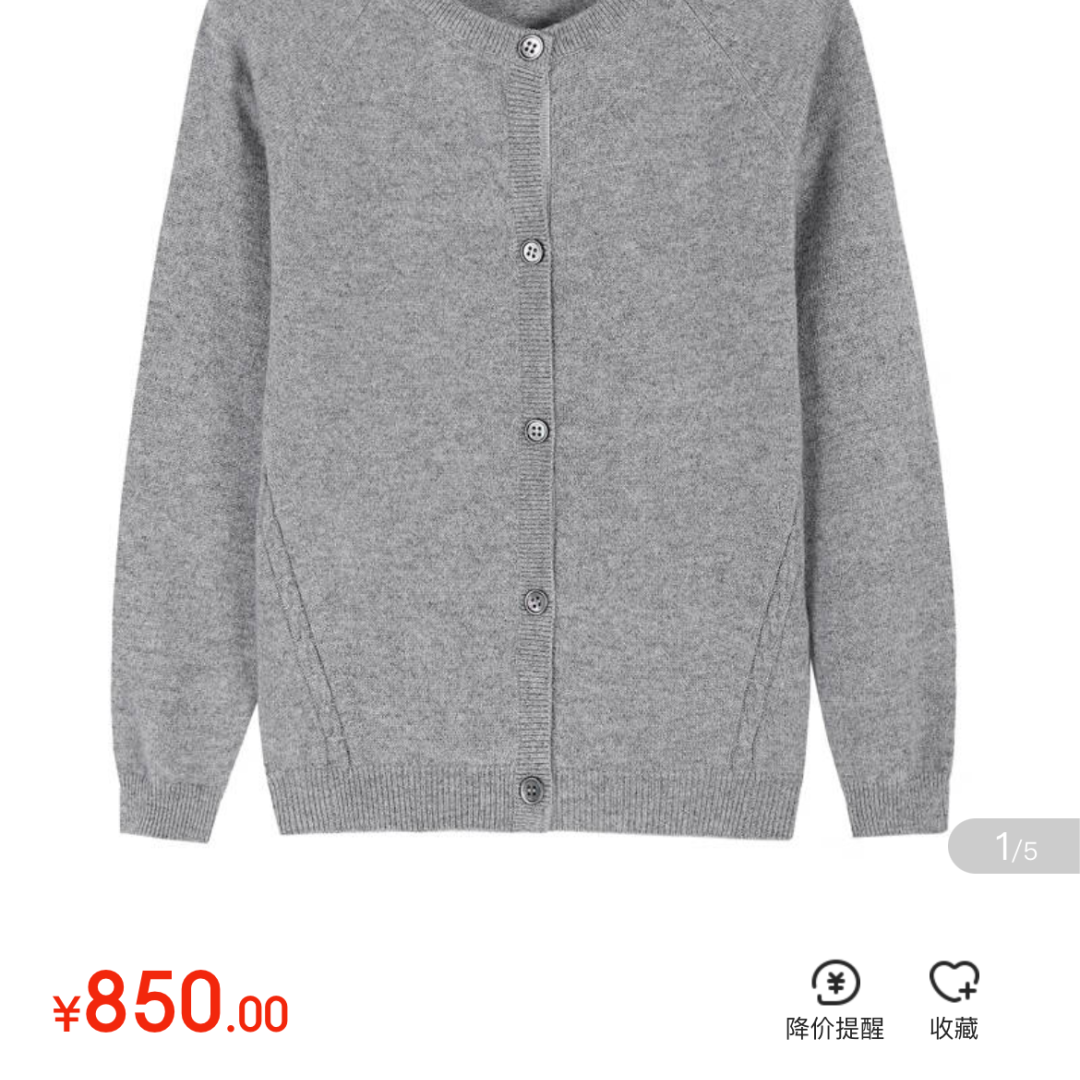Tap the price drop reminder (降价提醒) button
This screenshot has width=1080, height=1080.
835,1000
